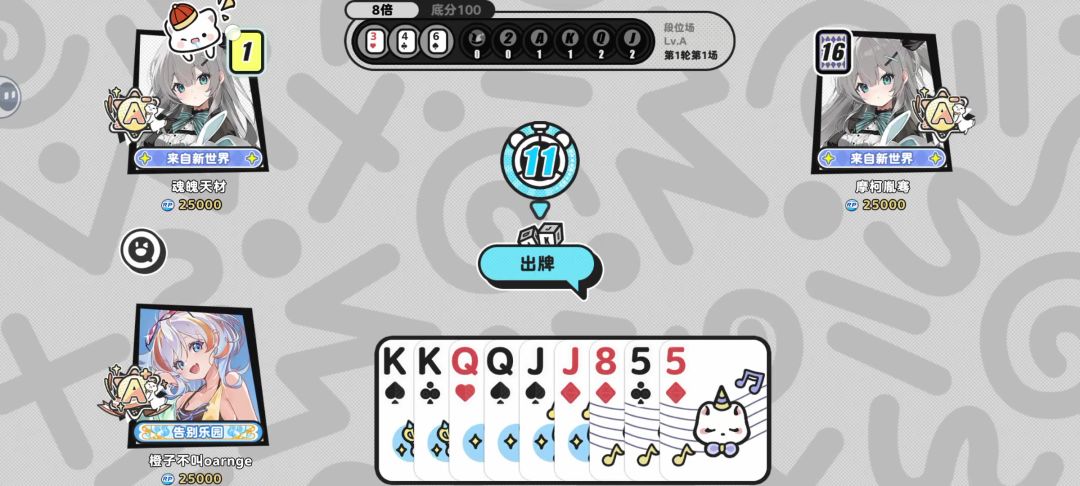Image resolution: width=1080 pixels, height=486 pixels.
Task: Select the 5 of clubs card
Action: click(641, 410)
